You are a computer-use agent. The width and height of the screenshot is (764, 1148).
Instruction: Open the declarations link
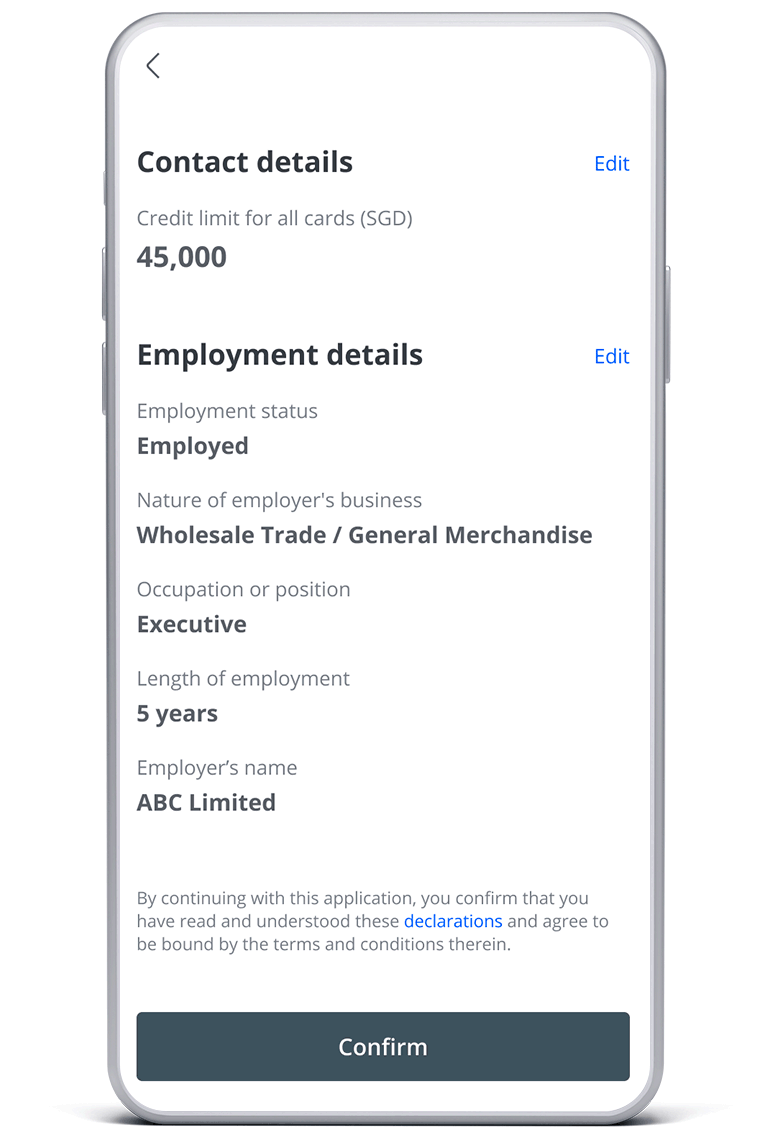pos(453,921)
